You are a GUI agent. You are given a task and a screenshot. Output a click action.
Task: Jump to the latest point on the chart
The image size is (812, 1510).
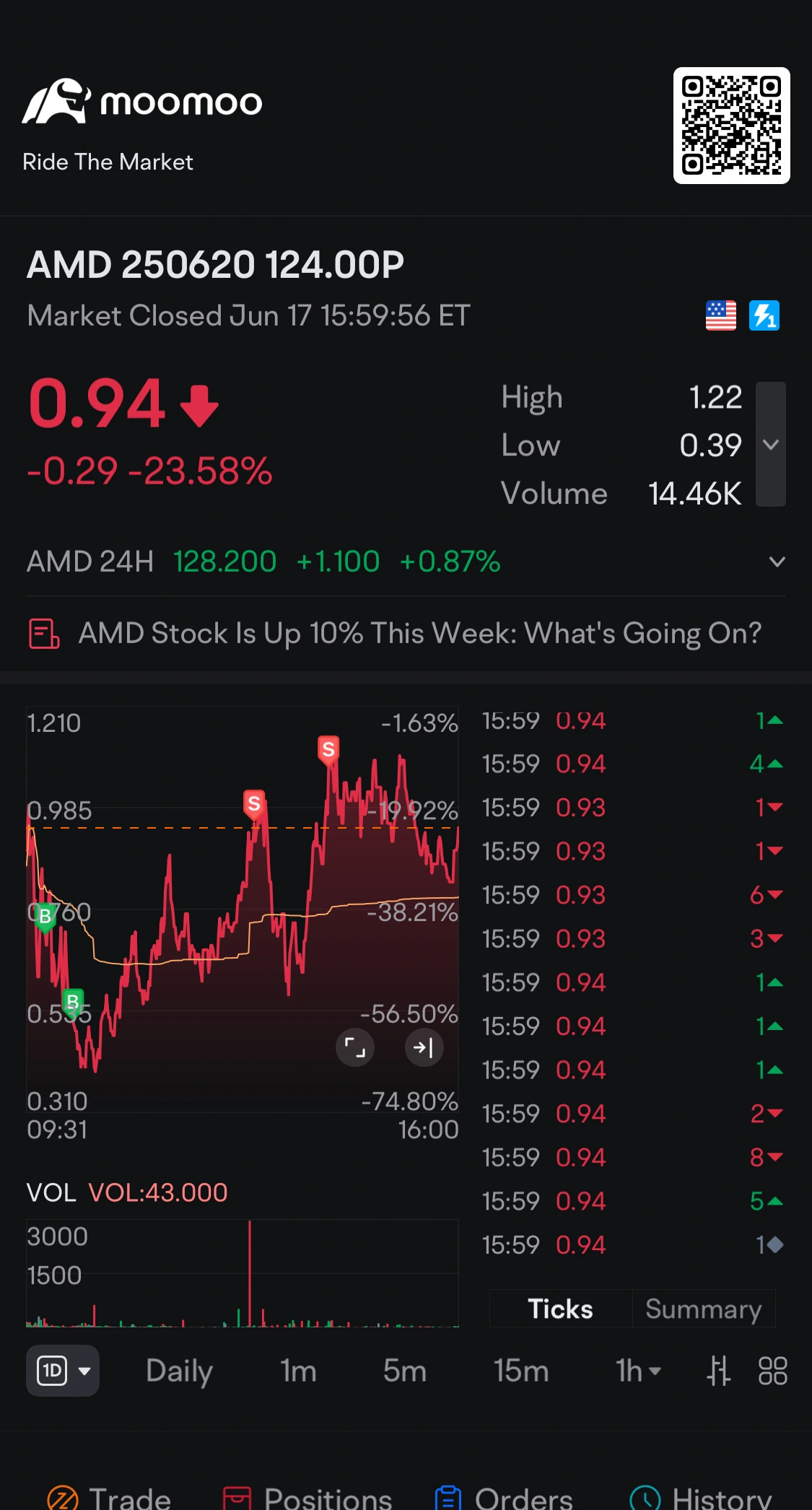click(x=424, y=1047)
